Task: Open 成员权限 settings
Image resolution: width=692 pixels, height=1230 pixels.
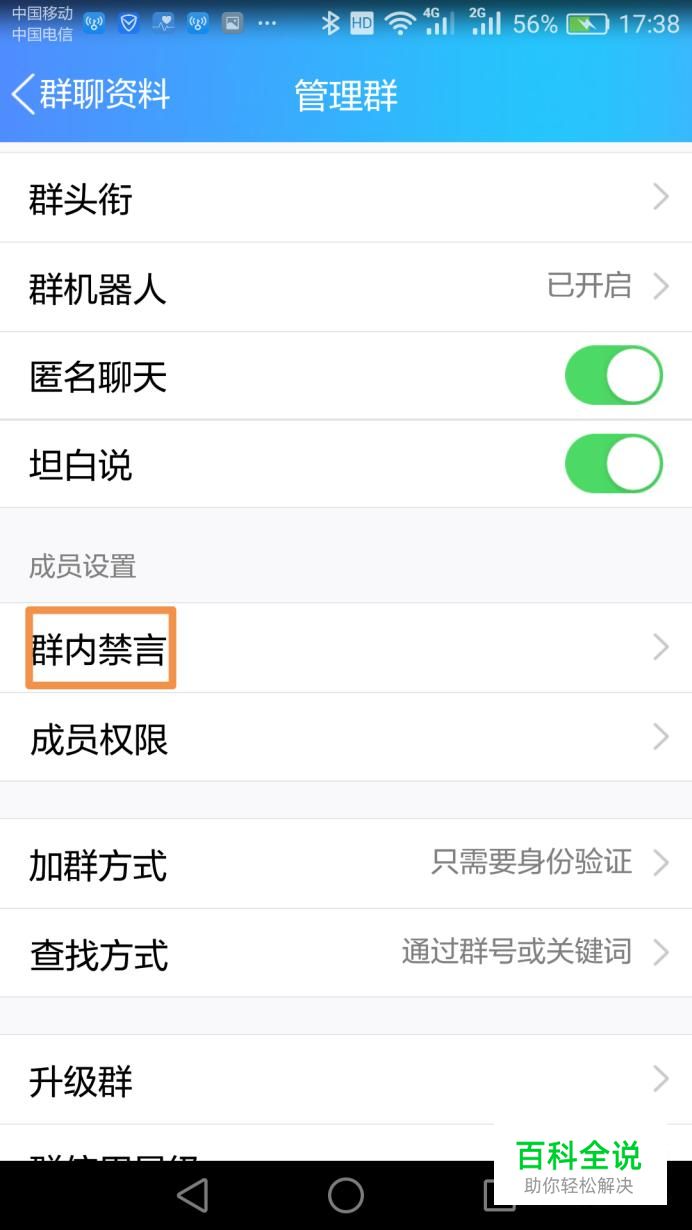Action: [x=346, y=737]
